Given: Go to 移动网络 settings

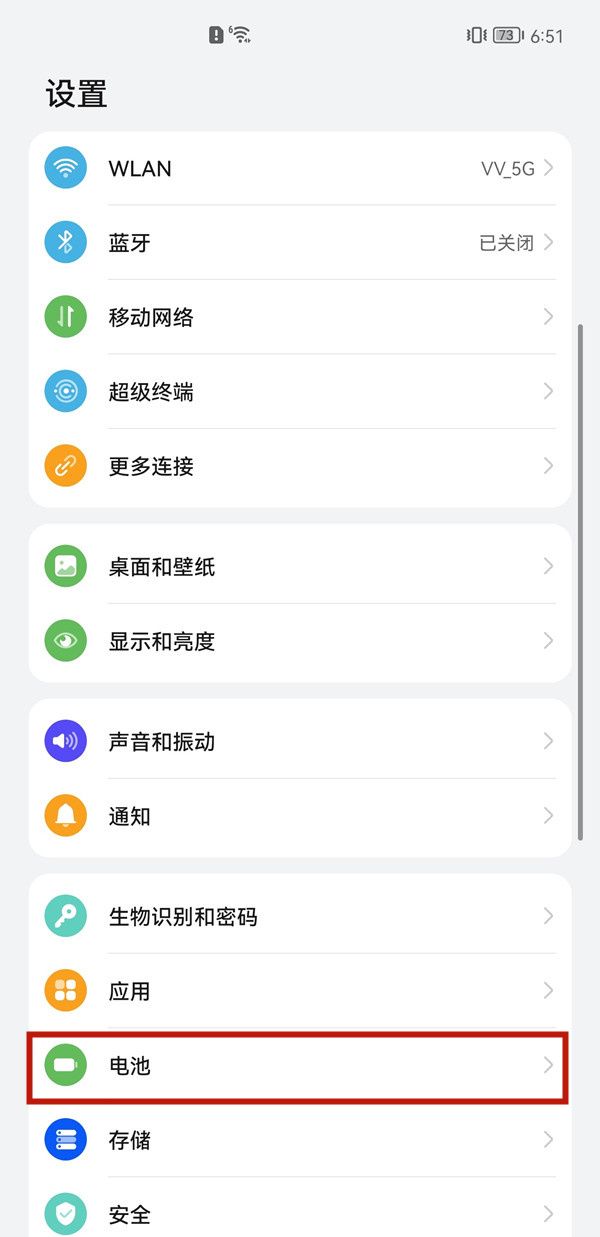Looking at the screenshot, I should click(300, 317).
